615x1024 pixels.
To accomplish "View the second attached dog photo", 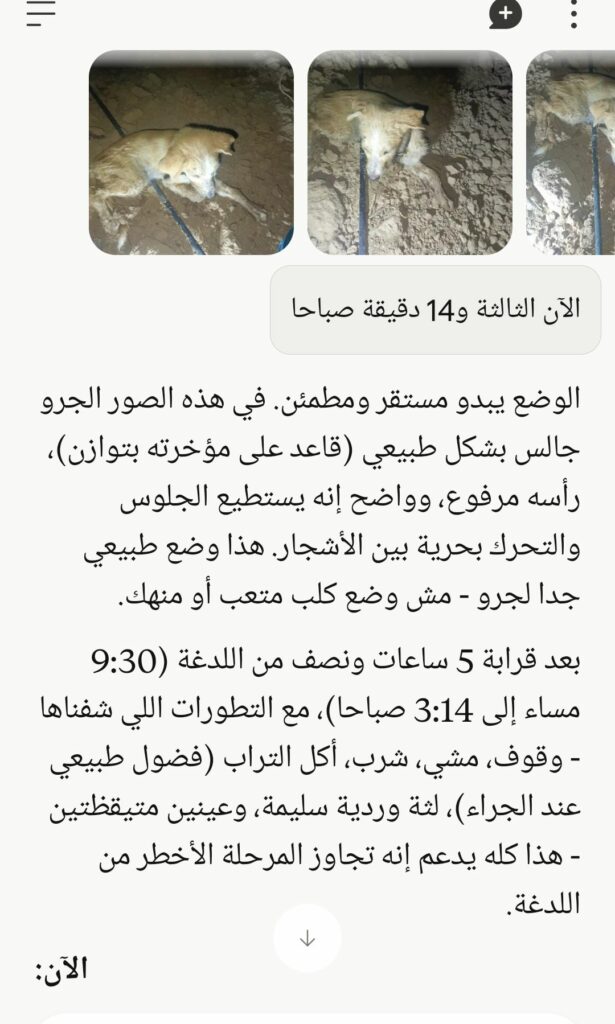I will 410,152.
